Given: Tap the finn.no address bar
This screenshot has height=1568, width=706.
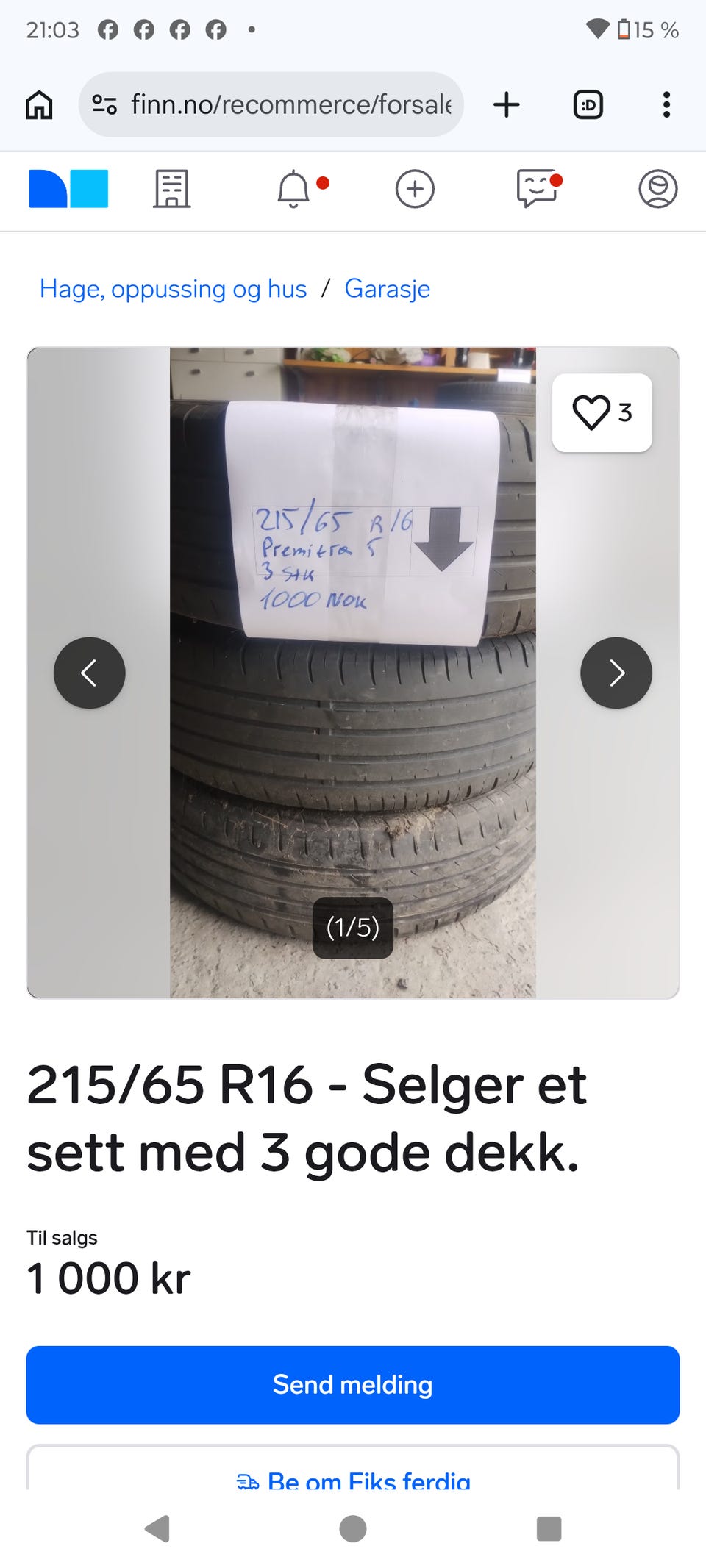Looking at the screenshot, I should pyautogui.click(x=271, y=104).
